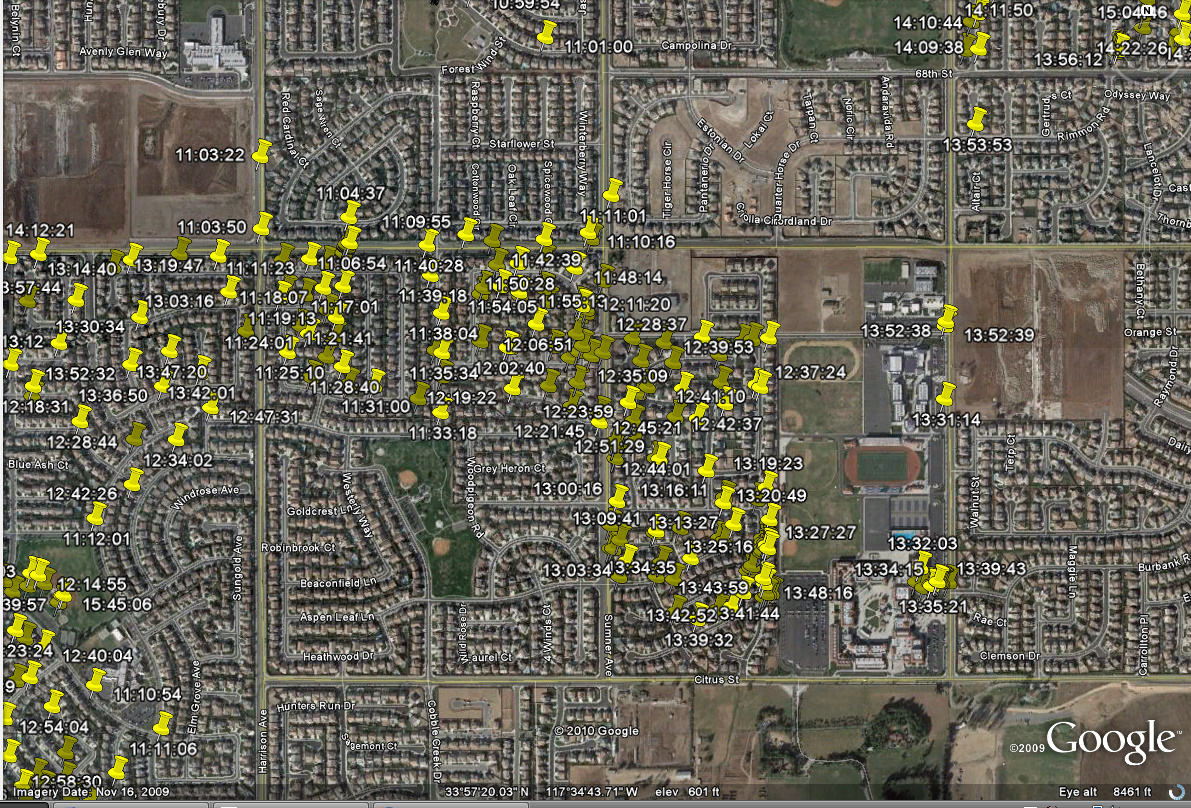Select the pushpin labeled 11:11:01
Screen dimensions: 1191x808
click(x=613, y=189)
